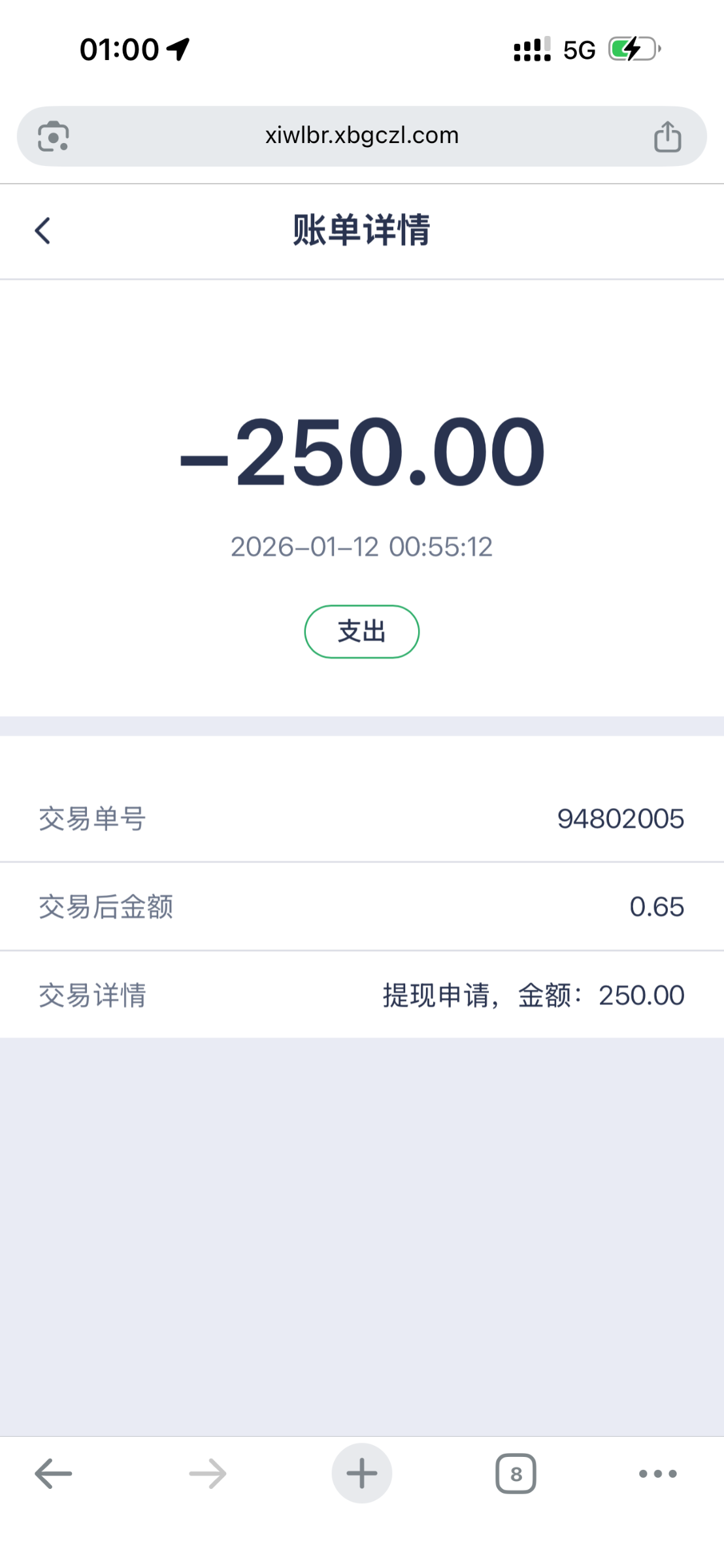Navigate back with the browser back arrow
The width and height of the screenshot is (724, 1568).
53,1474
